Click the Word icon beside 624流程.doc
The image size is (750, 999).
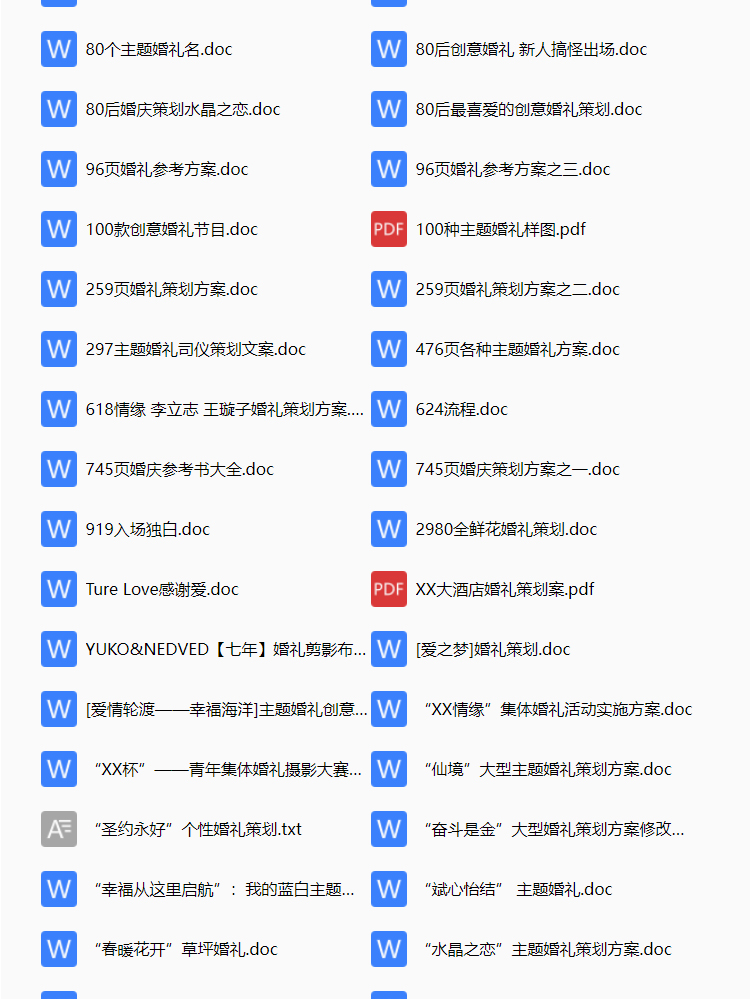[x=388, y=408]
